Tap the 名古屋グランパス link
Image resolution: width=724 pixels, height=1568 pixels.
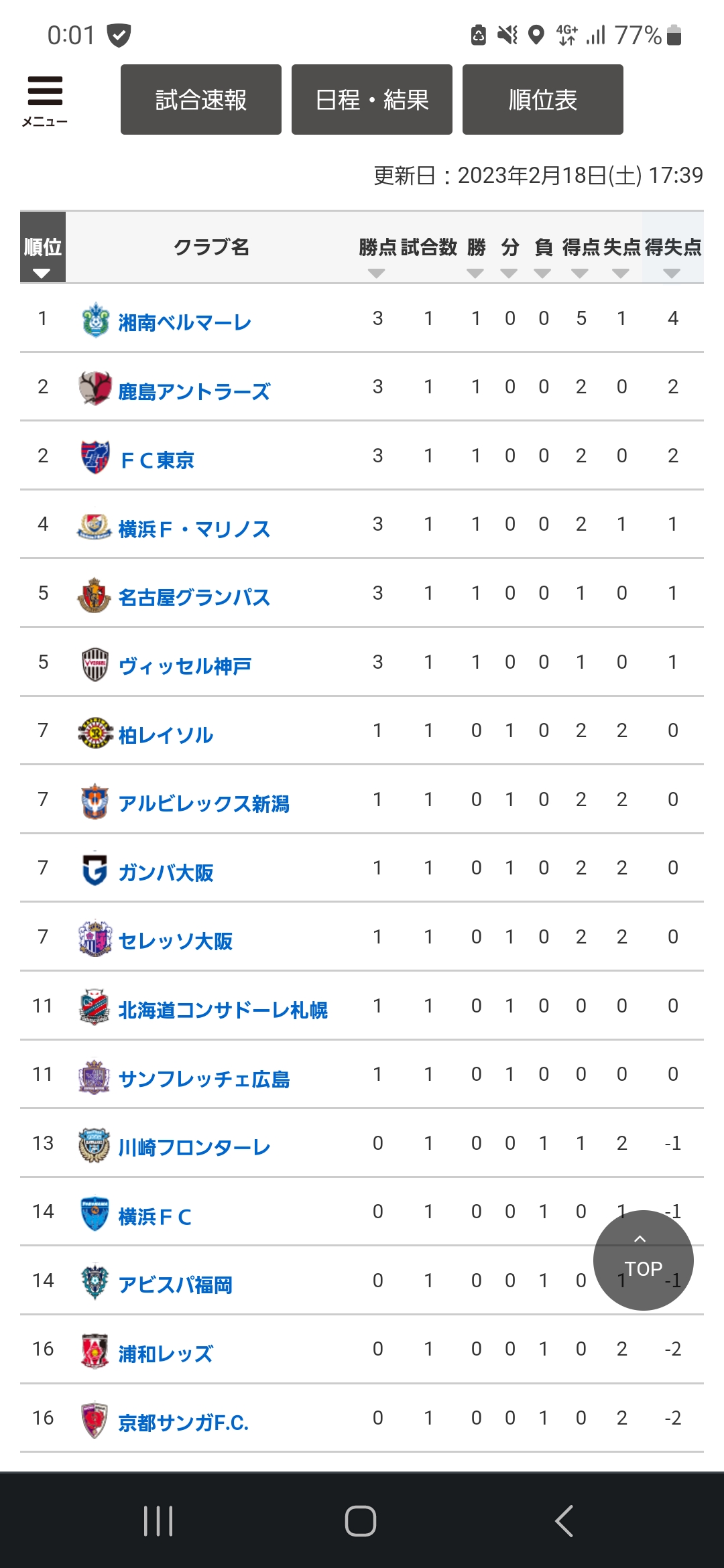pos(194,597)
